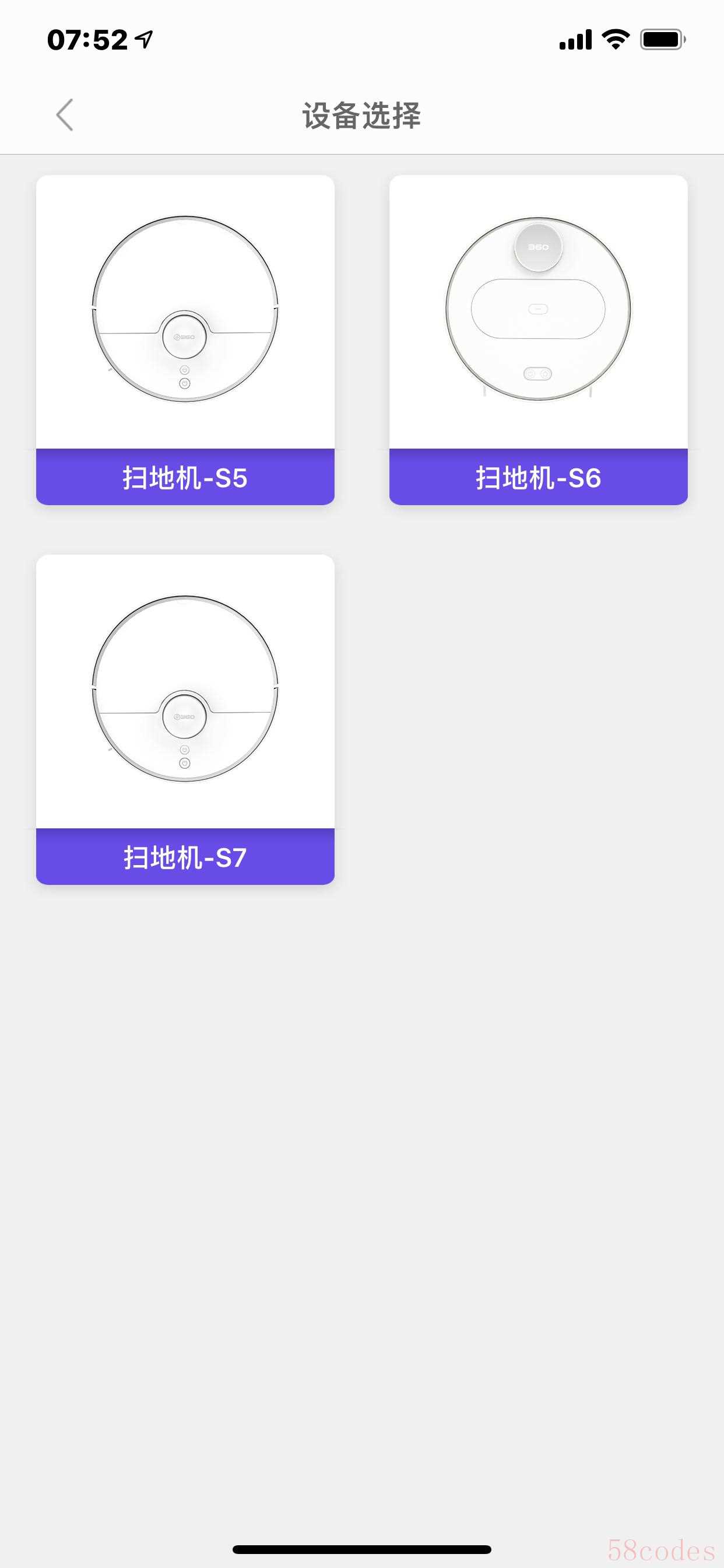Open the 扫地机-S7 device card

[185, 719]
